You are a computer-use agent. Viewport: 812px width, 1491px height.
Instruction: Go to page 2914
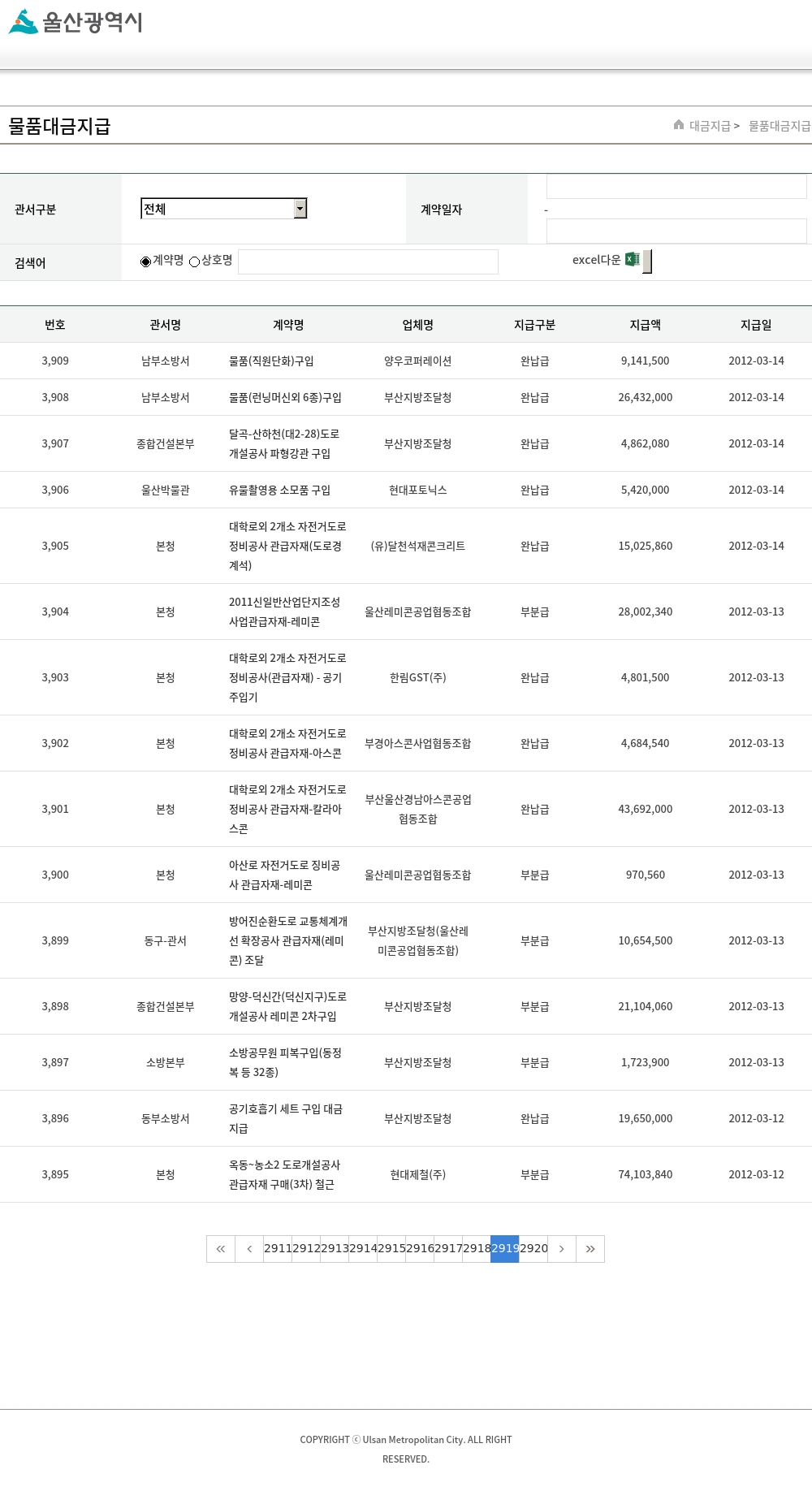coord(363,1248)
